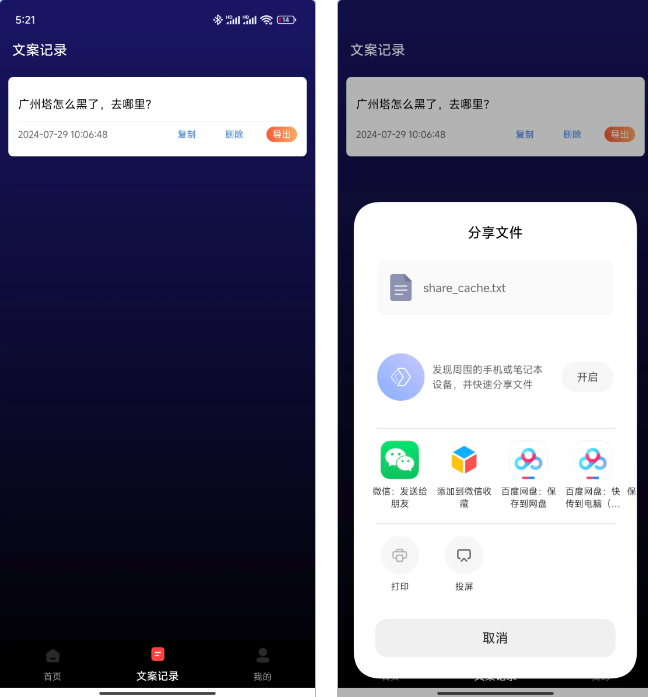Enable nearby device sharing with 开启
Viewport: 648px width, 697px height.
point(587,377)
